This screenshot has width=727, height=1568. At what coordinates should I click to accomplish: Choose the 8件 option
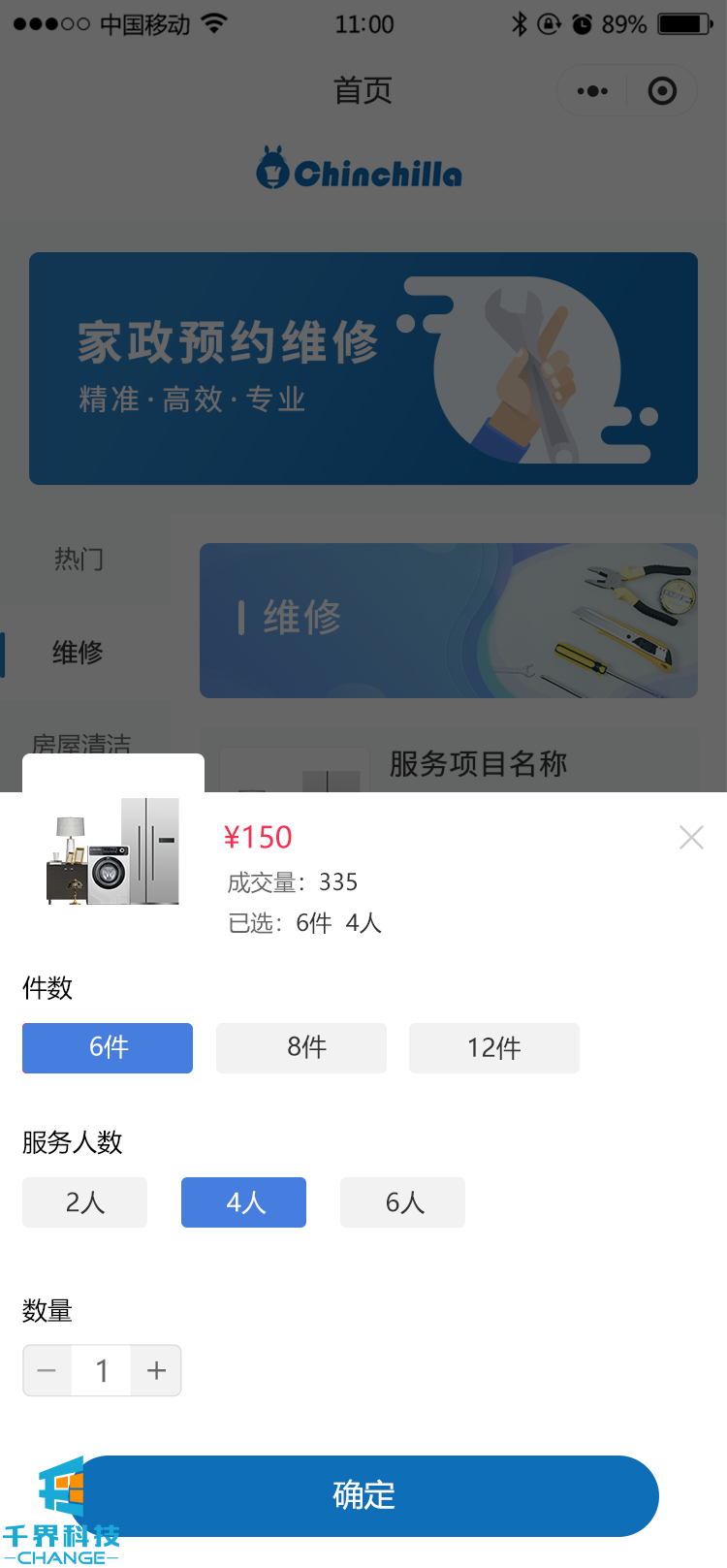pos(301,1047)
